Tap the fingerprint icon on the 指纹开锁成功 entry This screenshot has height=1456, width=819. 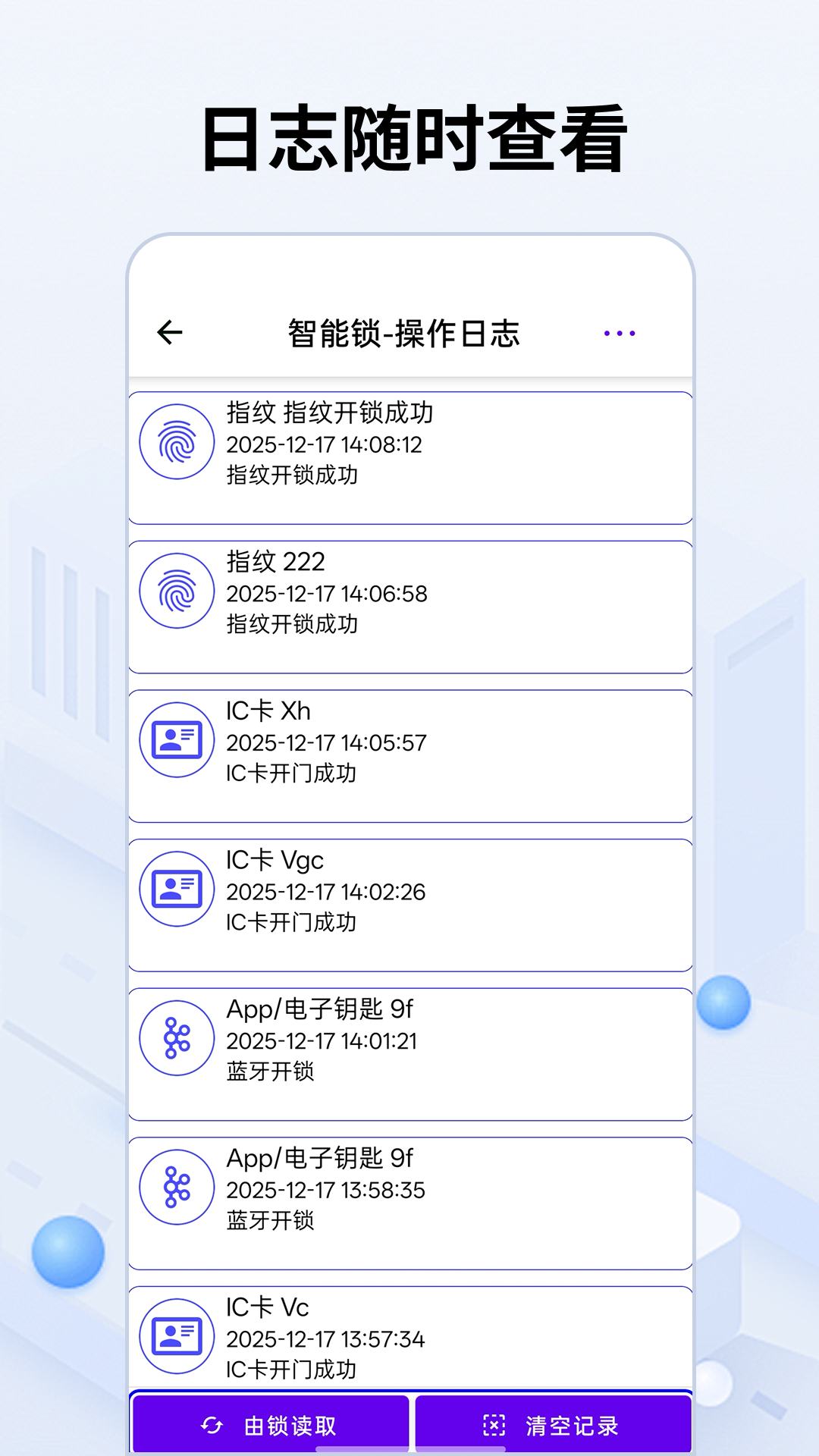[x=176, y=442]
